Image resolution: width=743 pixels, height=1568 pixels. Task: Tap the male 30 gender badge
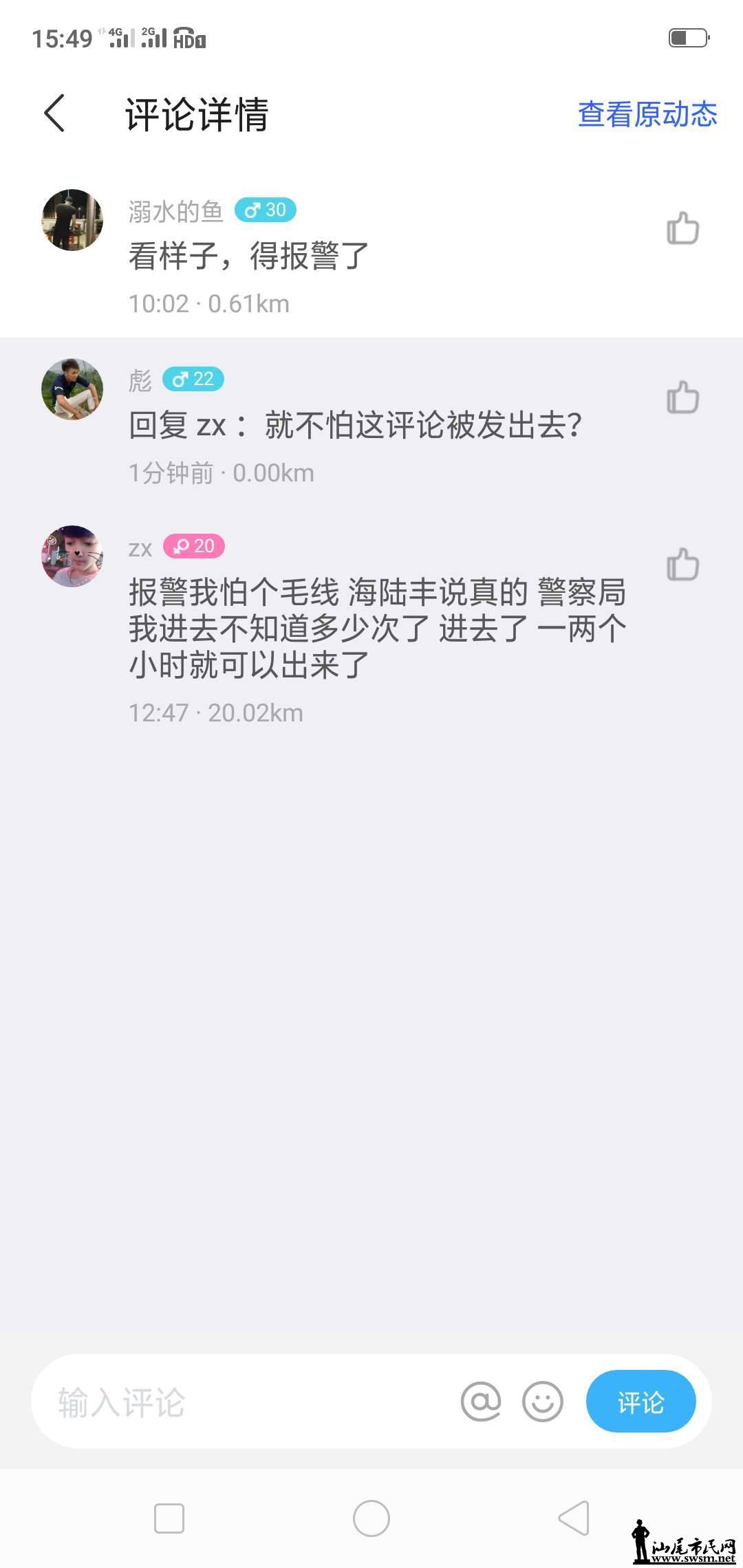pyautogui.click(x=266, y=210)
